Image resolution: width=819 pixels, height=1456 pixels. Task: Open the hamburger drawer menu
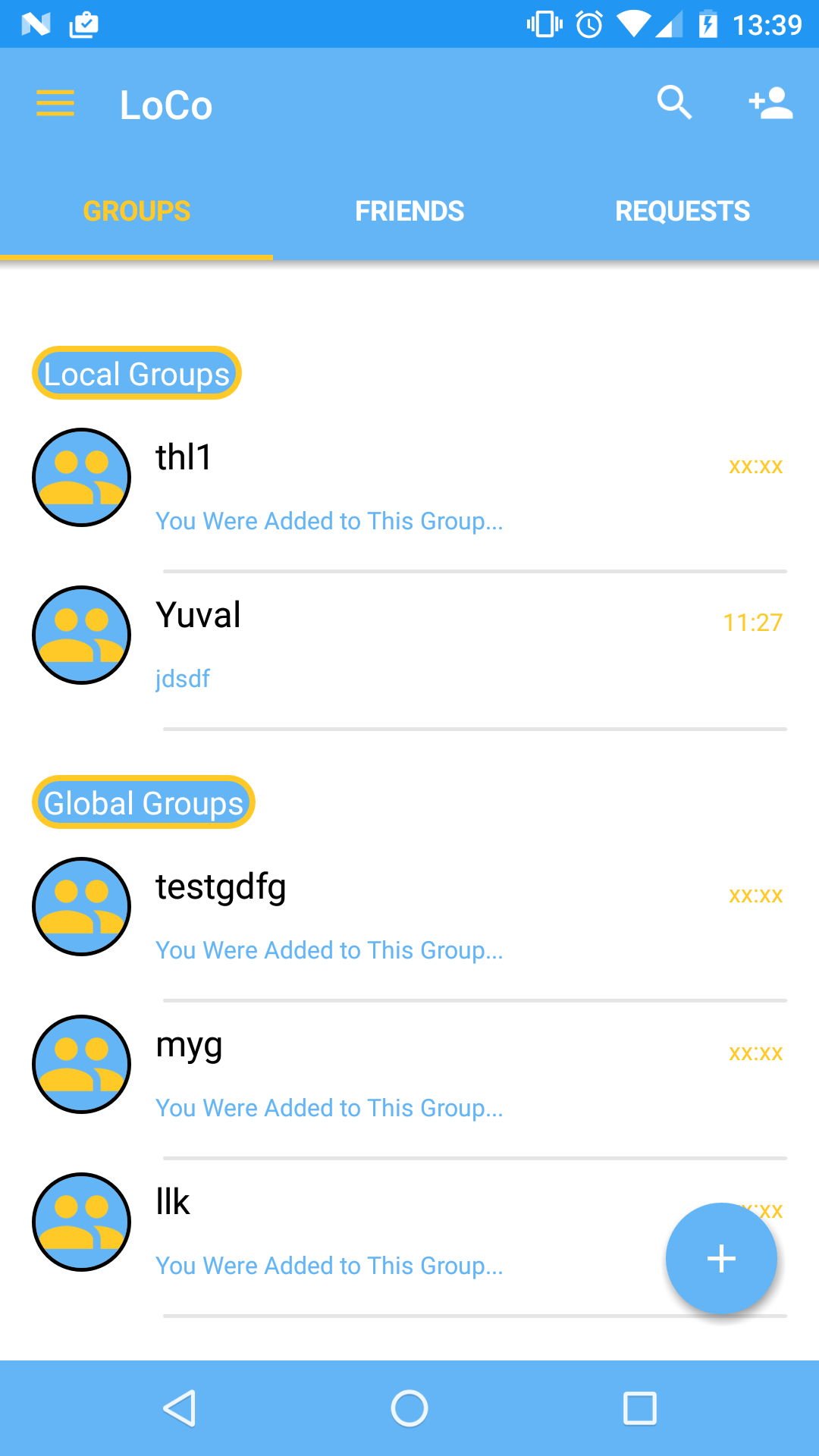click(55, 103)
